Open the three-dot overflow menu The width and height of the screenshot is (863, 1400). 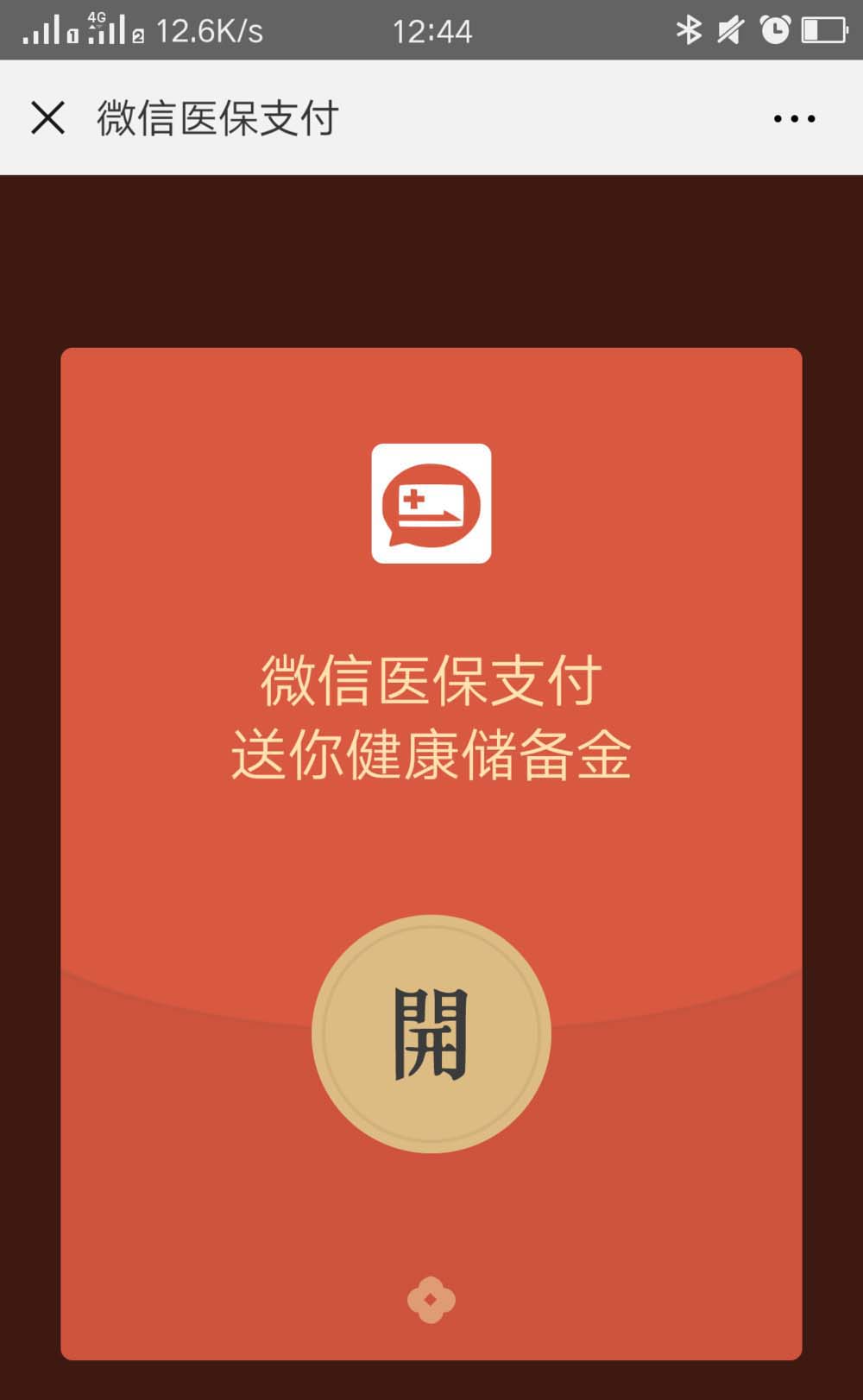(x=794, y=118)
